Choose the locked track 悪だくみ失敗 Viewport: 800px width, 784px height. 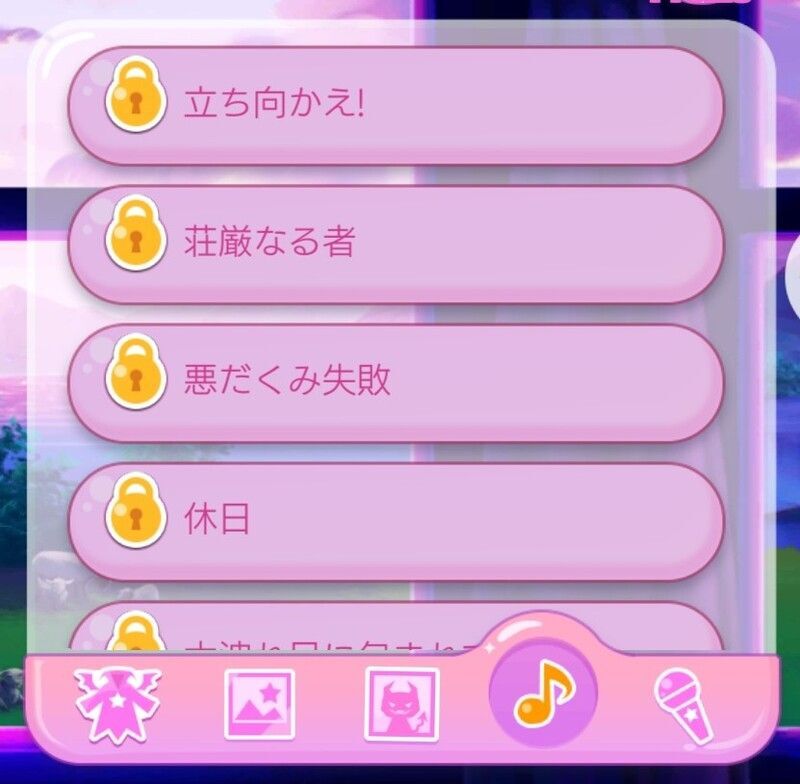pyautogui.click(x=395, y=382)
